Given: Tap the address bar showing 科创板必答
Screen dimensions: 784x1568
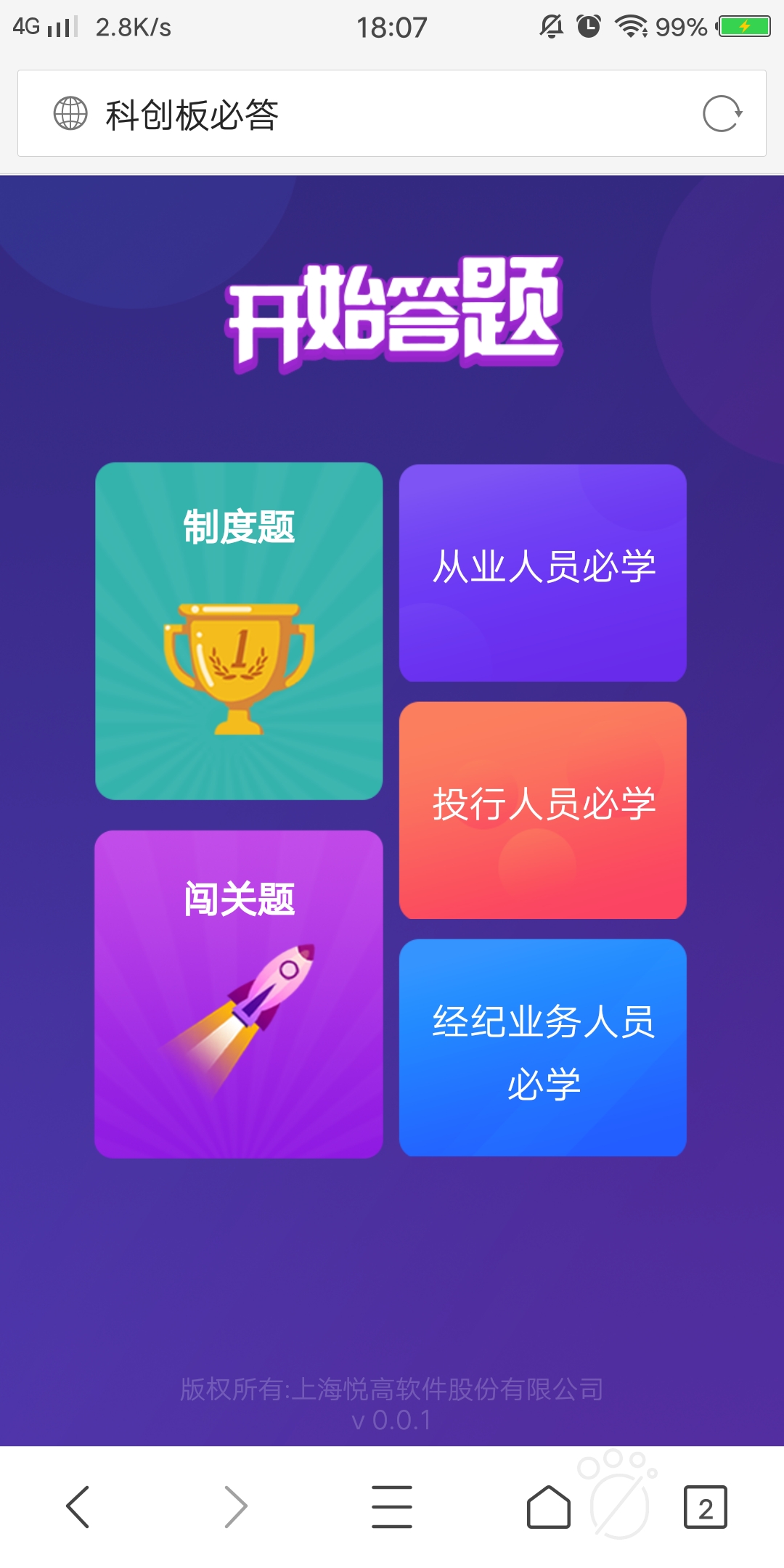Looking at the screenshot, I should pyautogui.click(x=363, y=114).
